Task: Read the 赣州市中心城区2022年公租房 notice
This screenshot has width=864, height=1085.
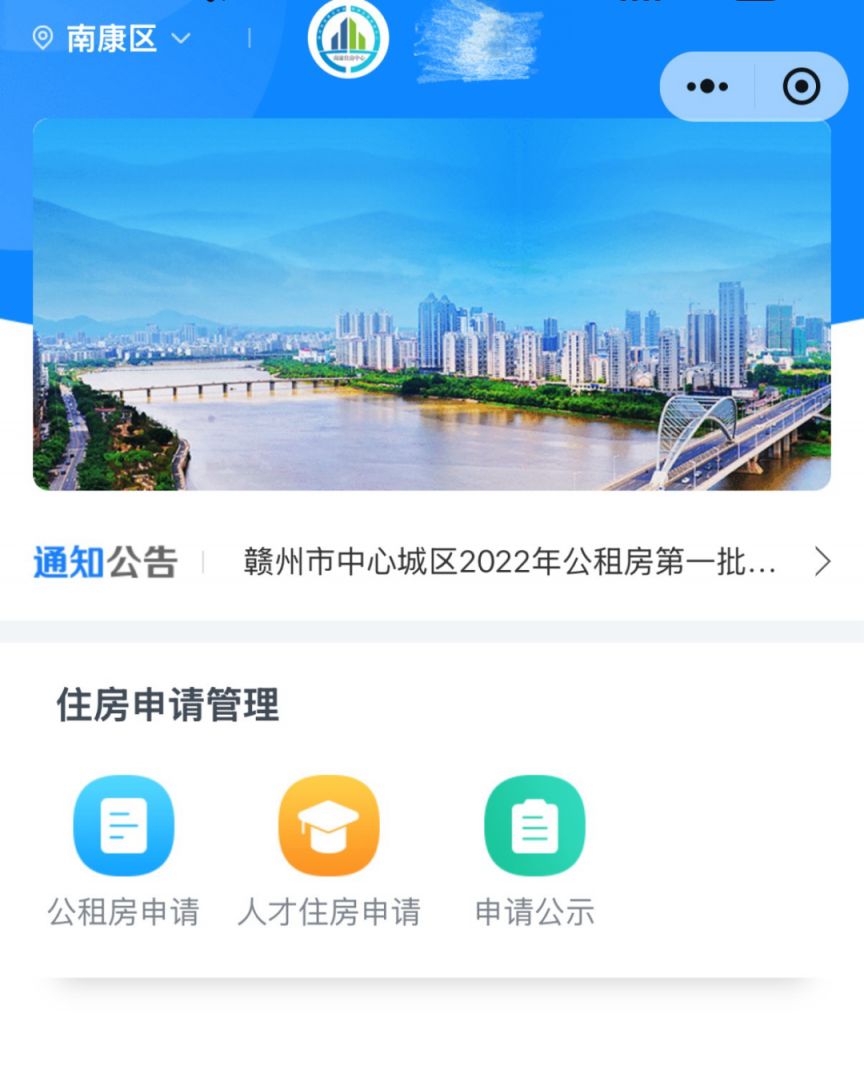Action: tap(510, 562)
